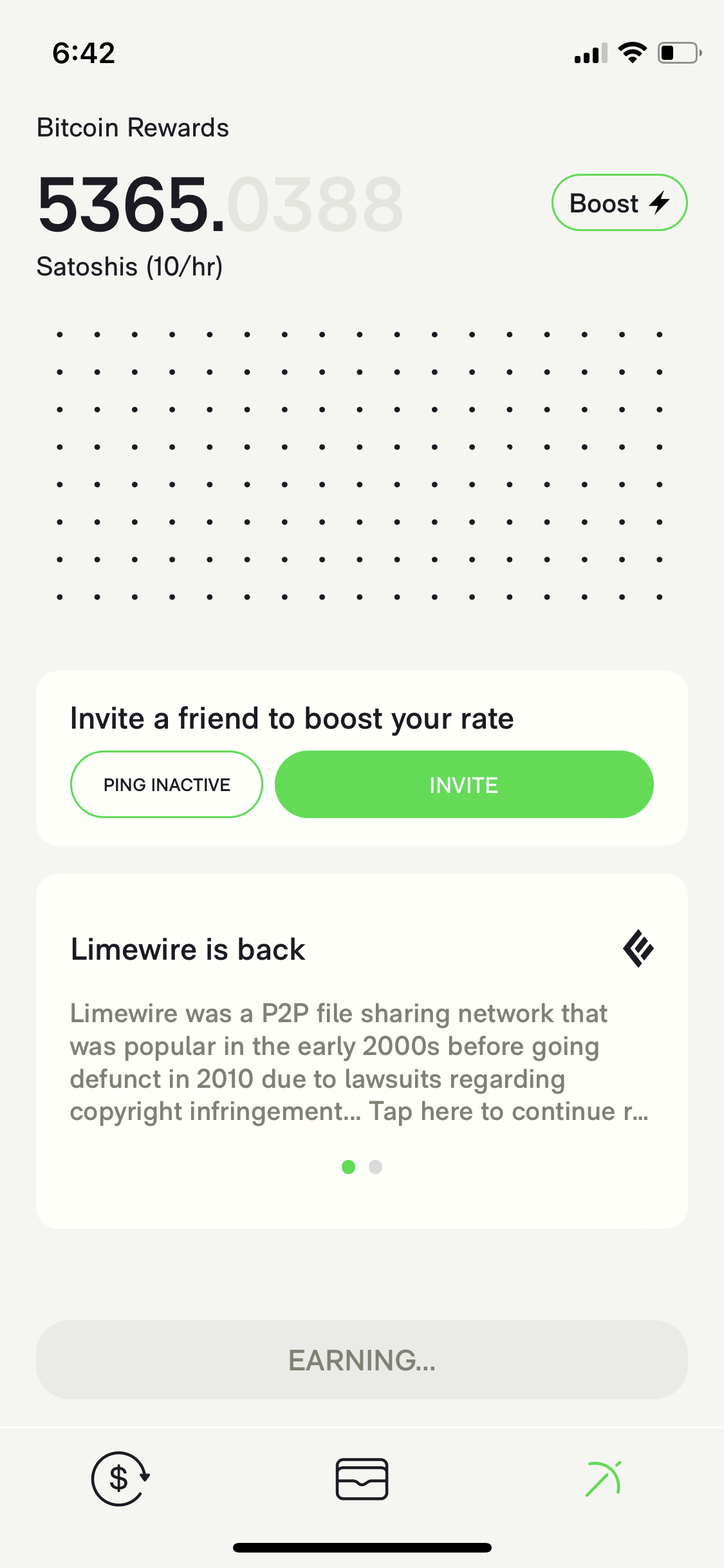The width and height of the screenshot is (724, 1568).
Task: Open the wallet tab
Action: (362, 1479)
